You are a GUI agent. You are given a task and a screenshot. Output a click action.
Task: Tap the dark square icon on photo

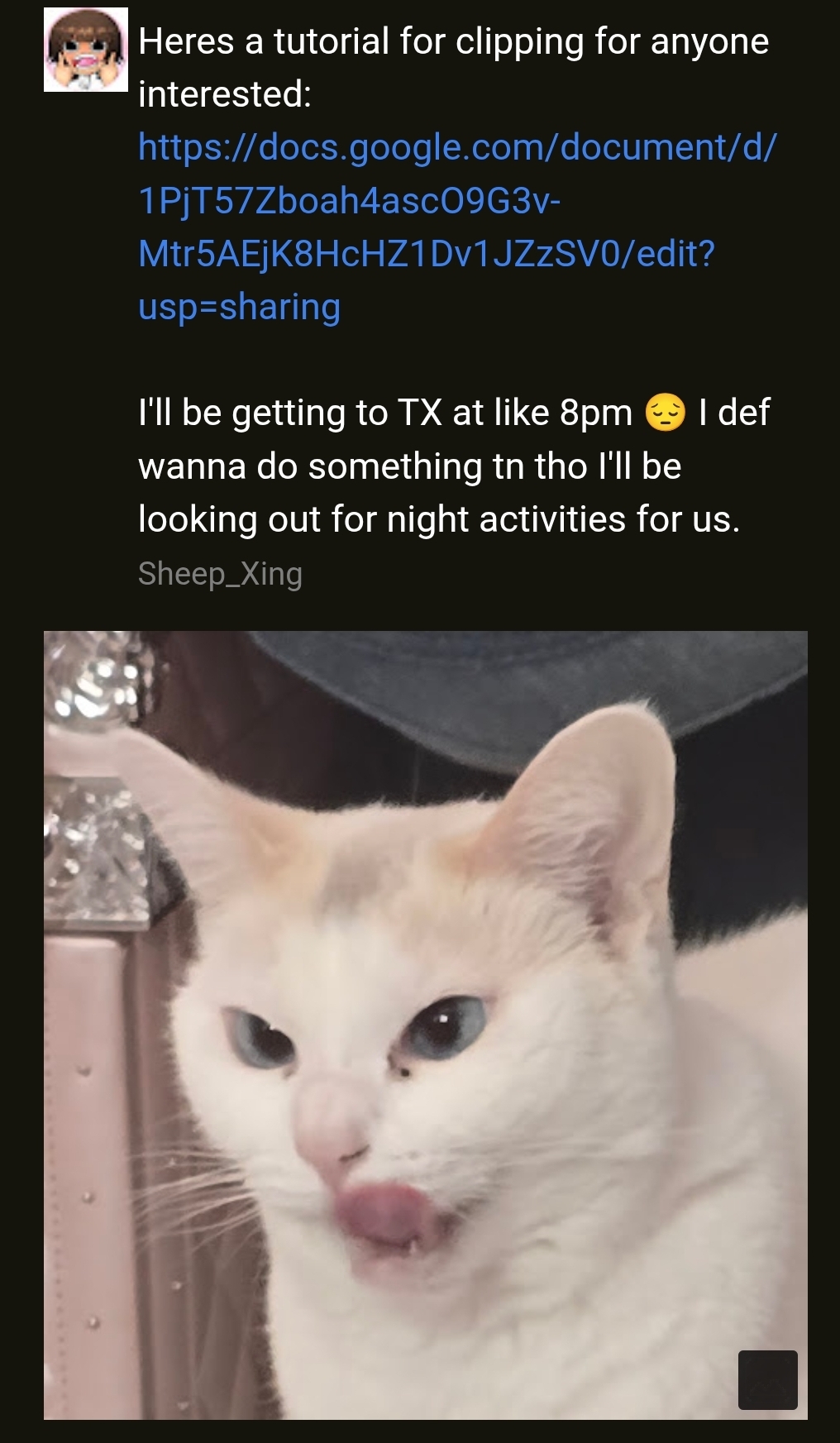(767, 1379)
